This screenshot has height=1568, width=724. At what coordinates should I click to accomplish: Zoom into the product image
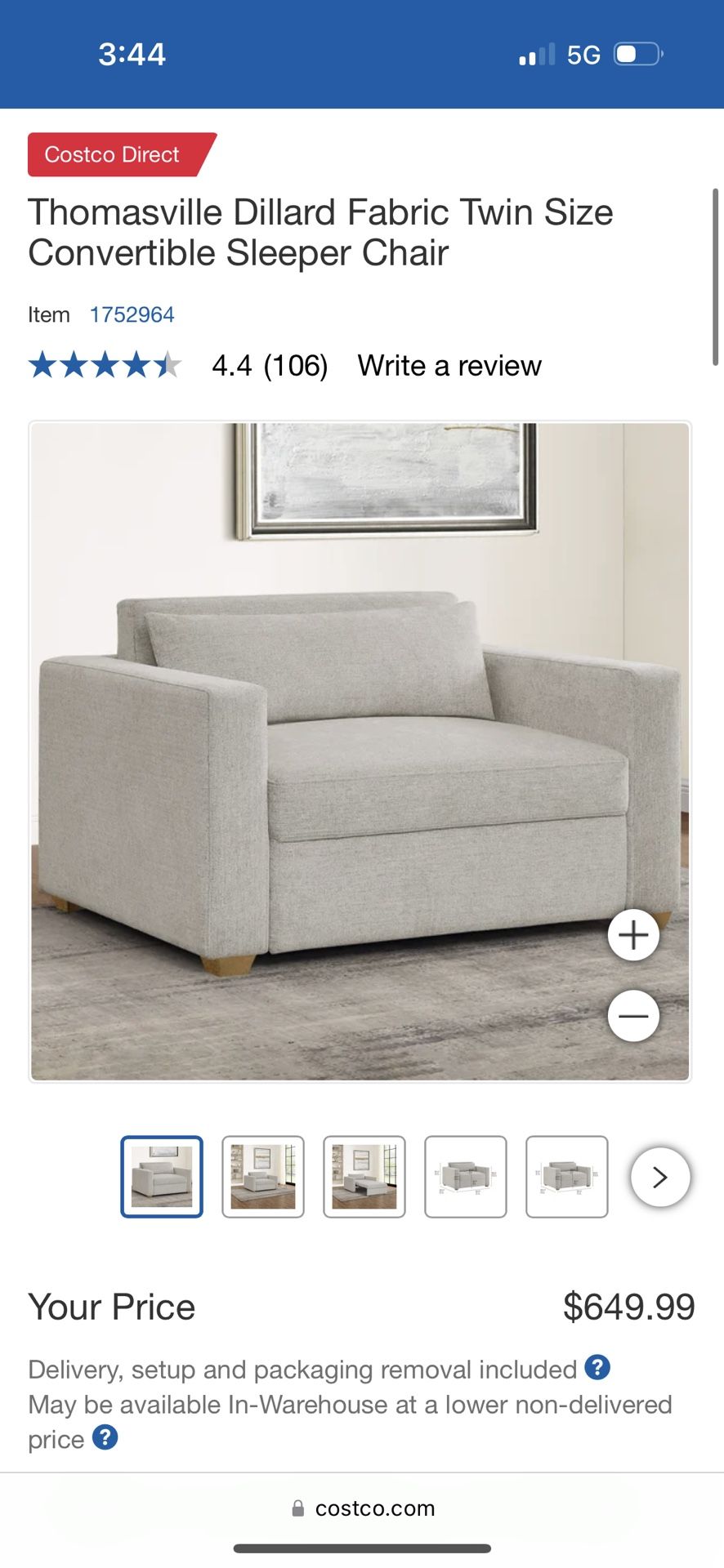633,934
